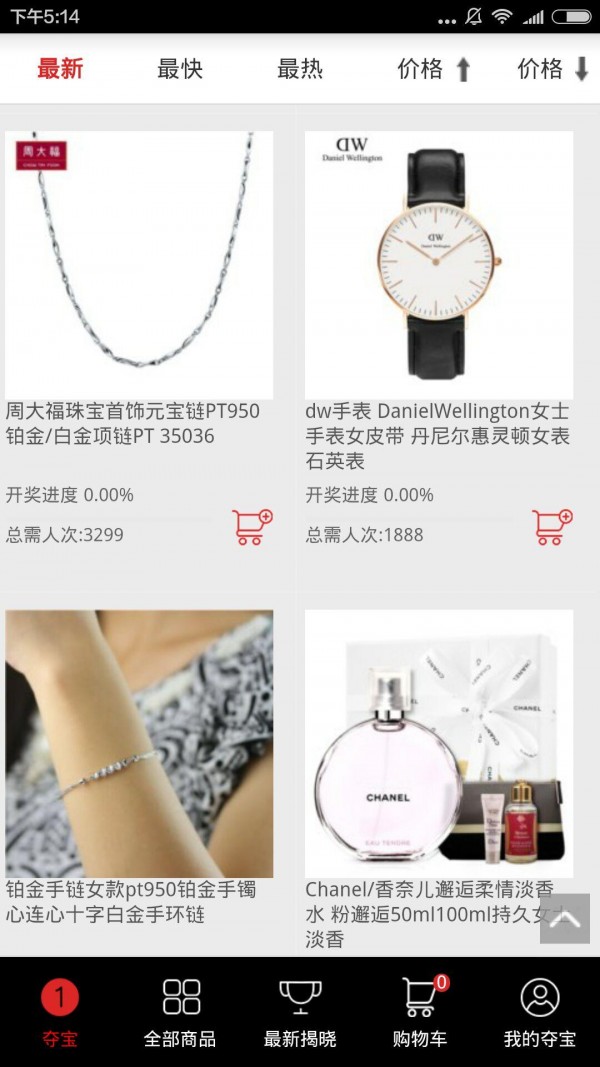600x1067 pixels.
Task: Sort by 价格 descending (down arrow)
Action: click(x=554, y=69)
